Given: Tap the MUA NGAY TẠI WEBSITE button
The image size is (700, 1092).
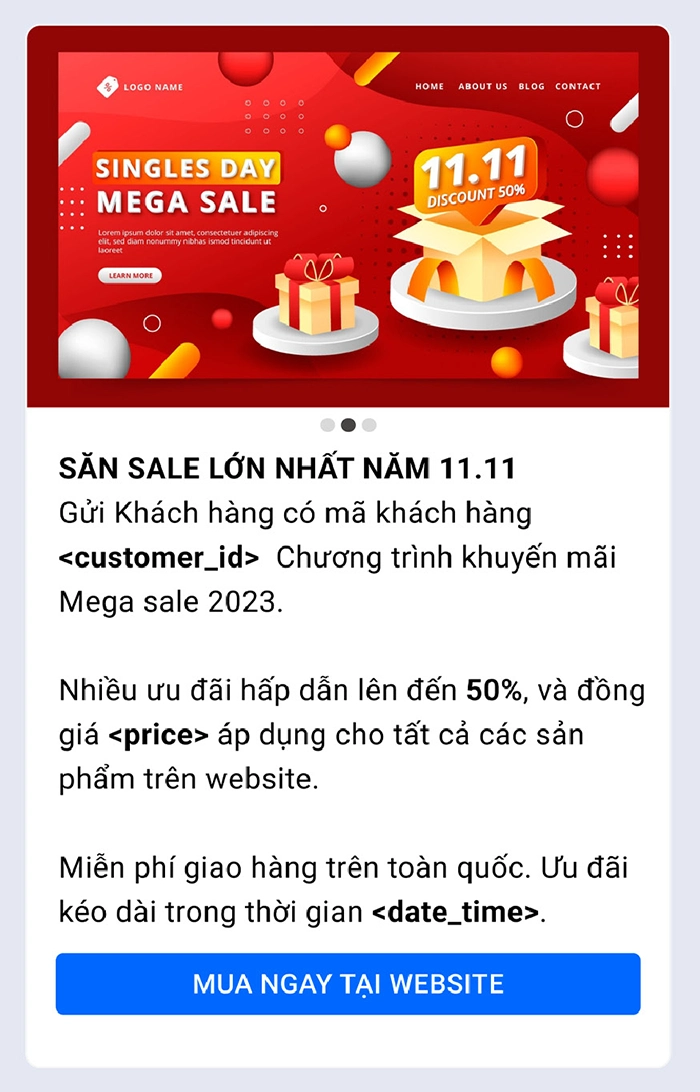Looking at the screenshot, I should (348, 984).
